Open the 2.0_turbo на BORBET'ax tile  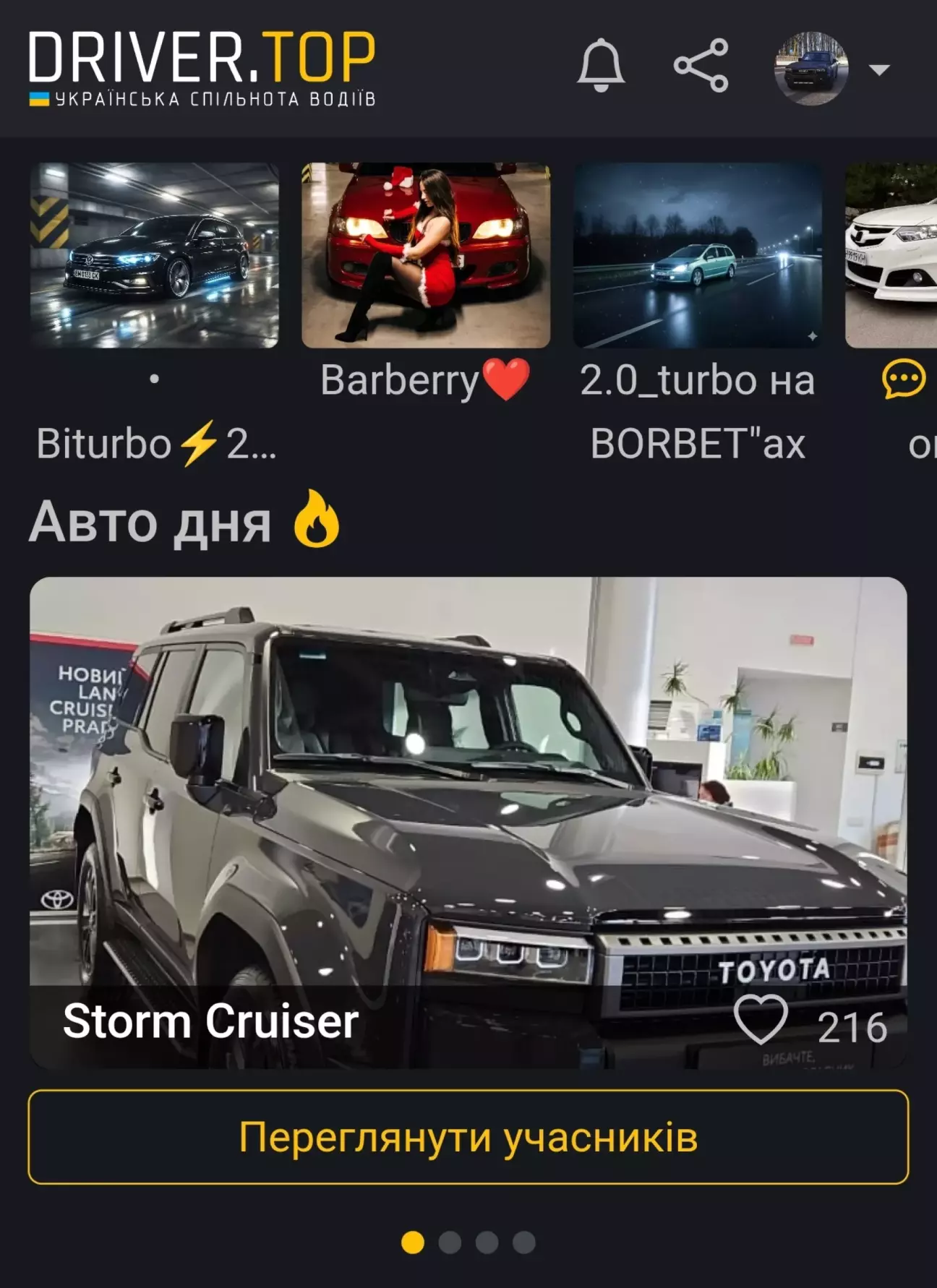(697, 256)
